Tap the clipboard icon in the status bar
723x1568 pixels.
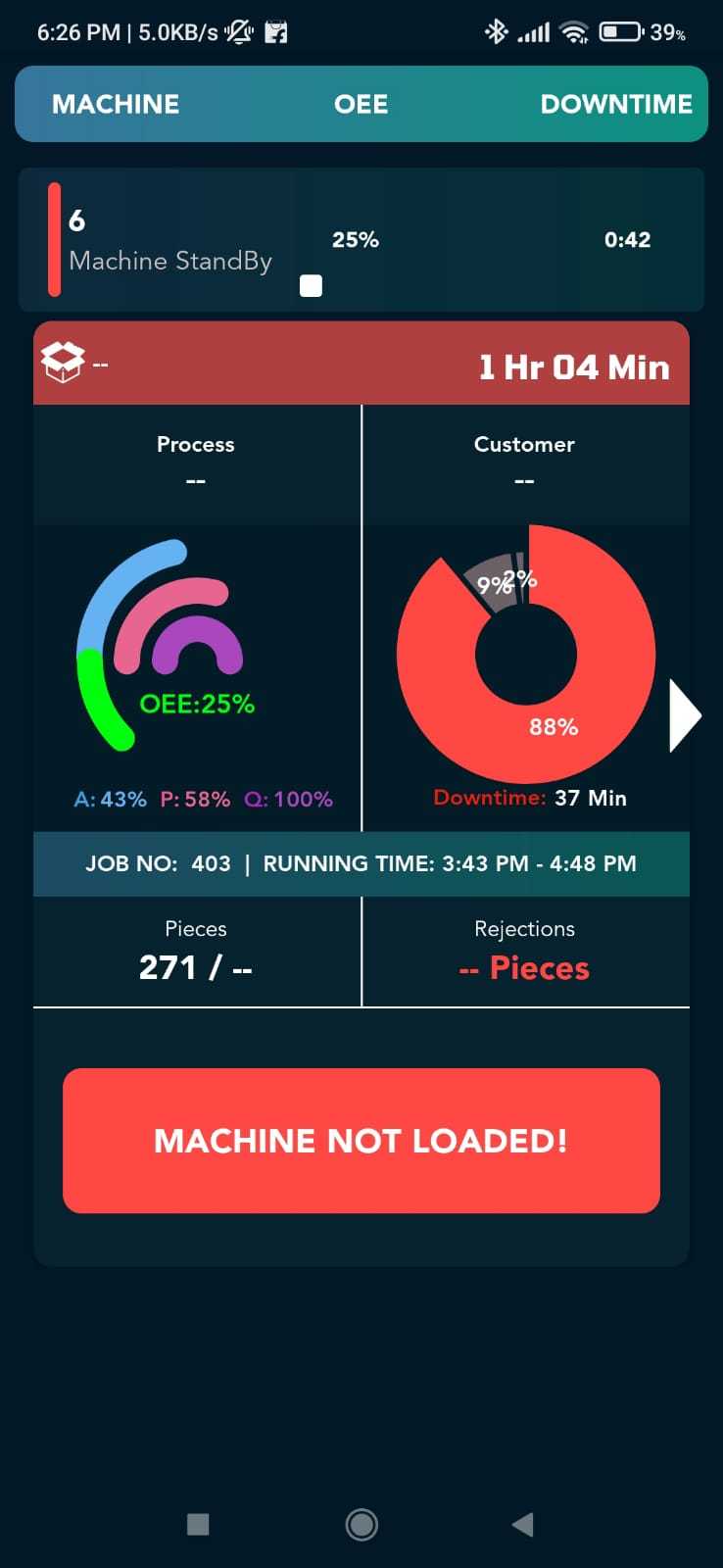pos(275,31)
